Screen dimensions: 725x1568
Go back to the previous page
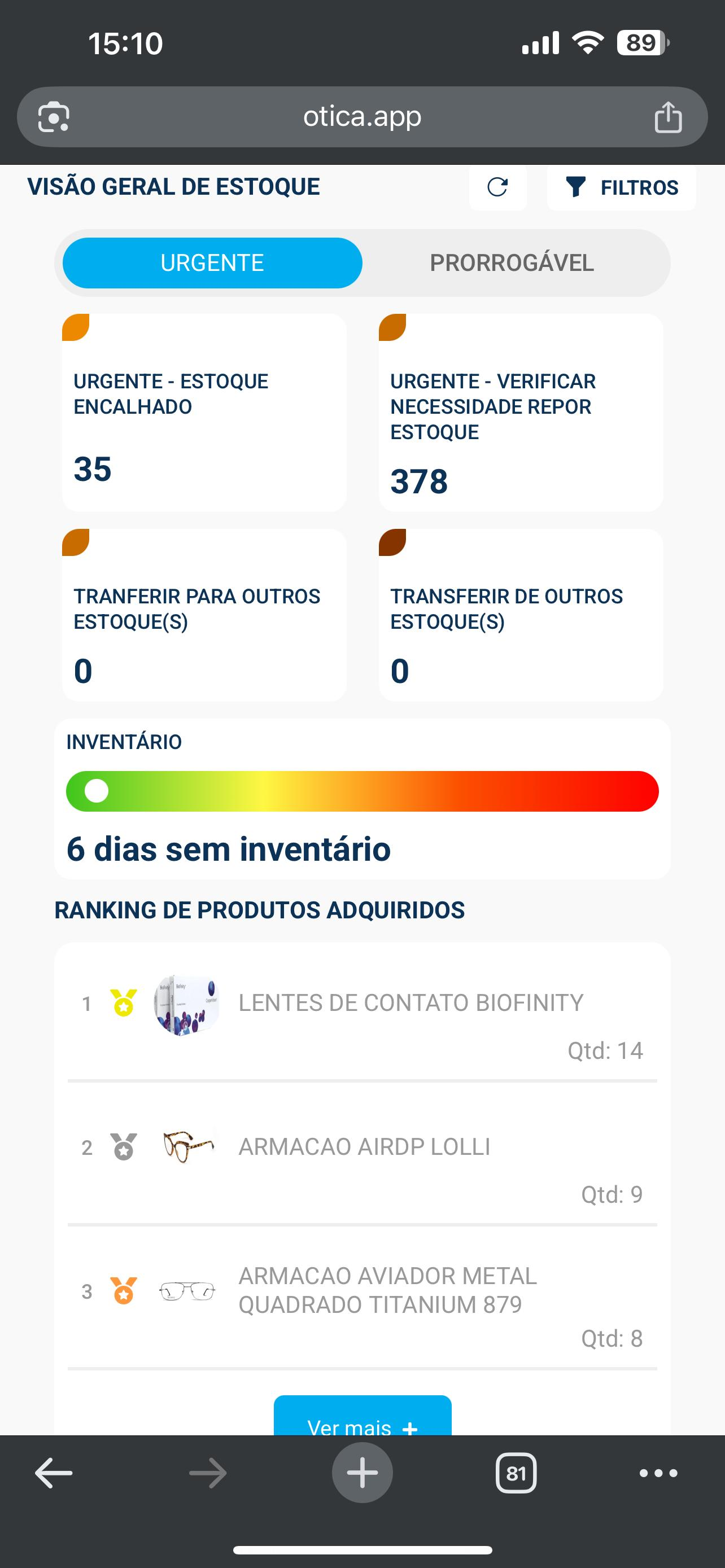[x=54, y=1473]
